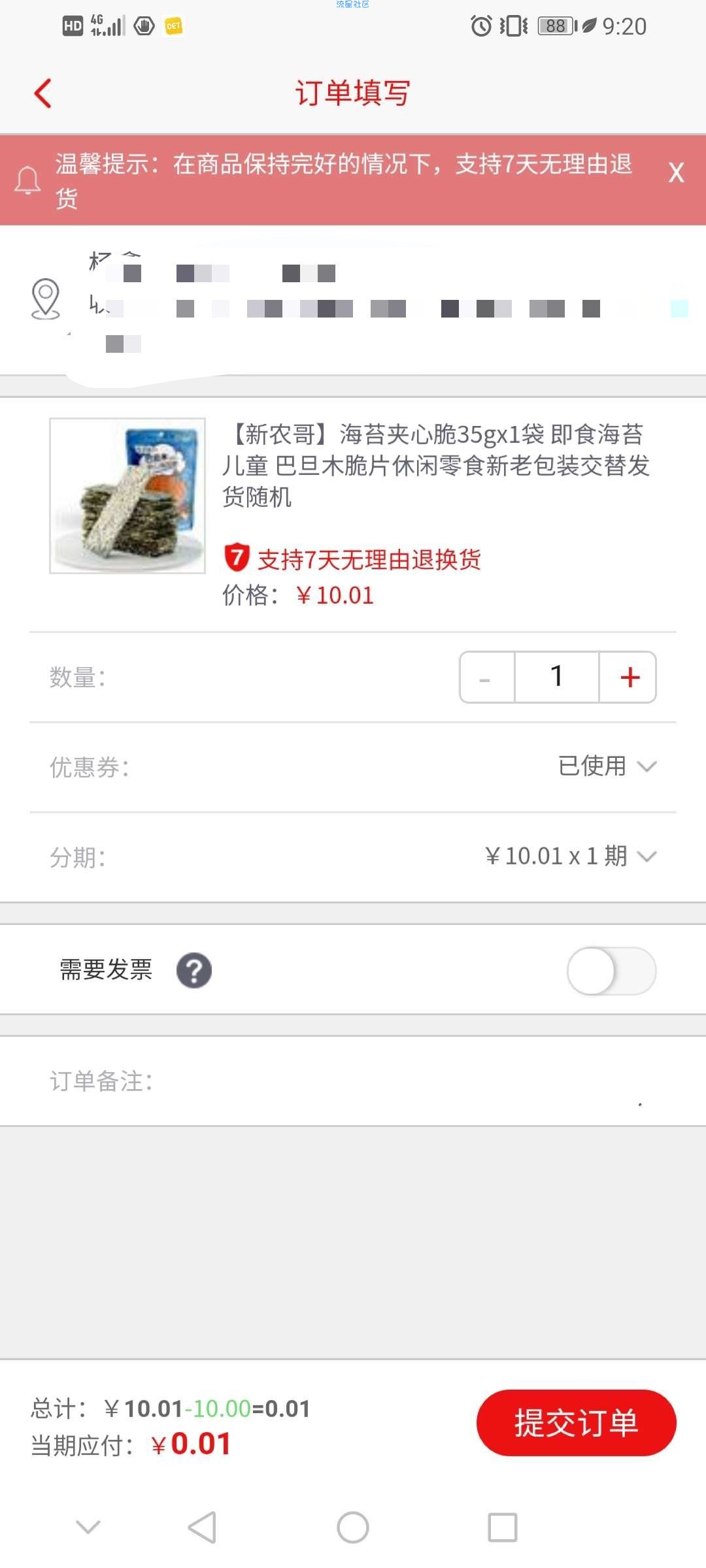The height and width of the screenshot is (1568, 706).
Task: Enable the 需要发票 invoice switch
Action: click(x=611, y=971)
